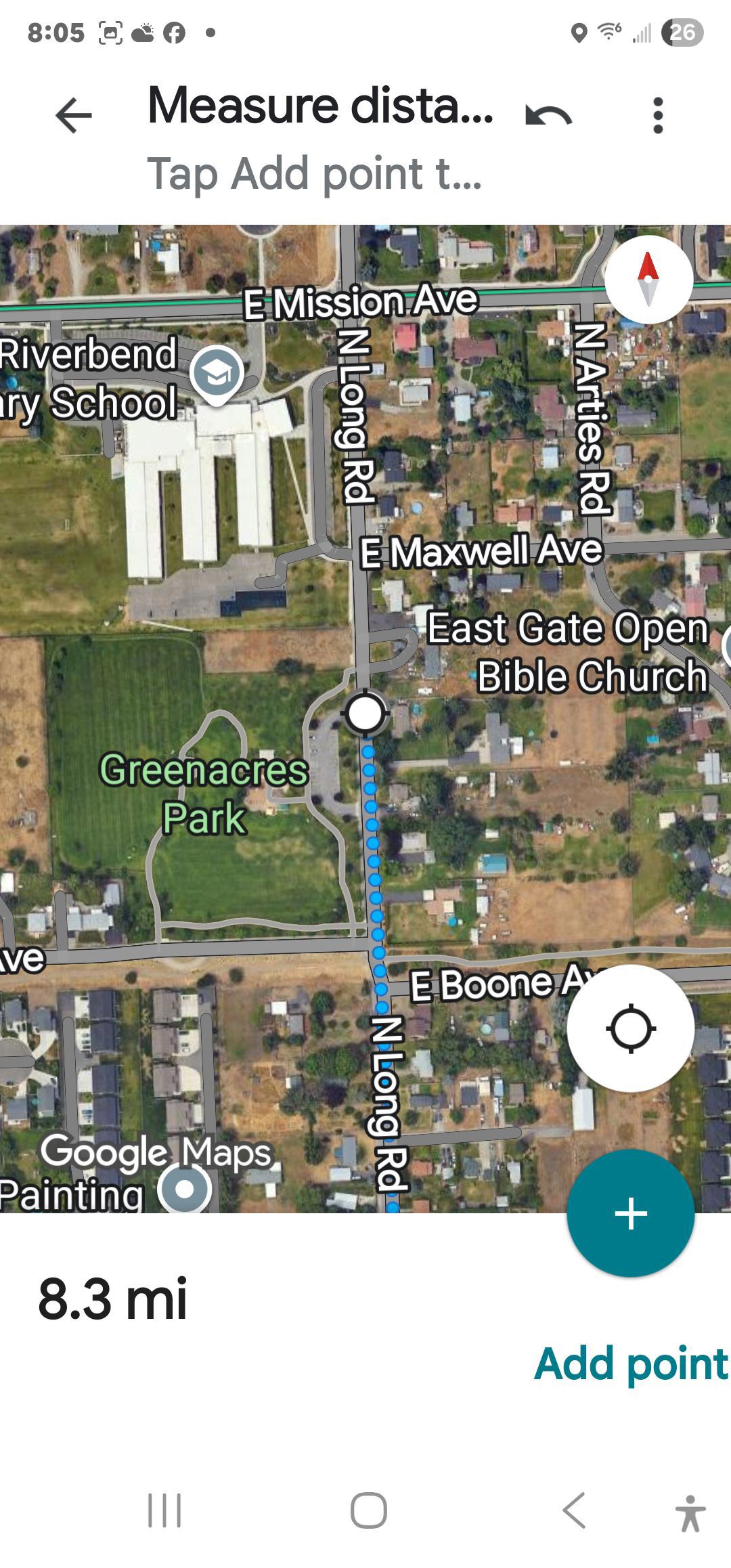
Task: Open Riverbend Elementary School map pin
Action: [217, 374]
